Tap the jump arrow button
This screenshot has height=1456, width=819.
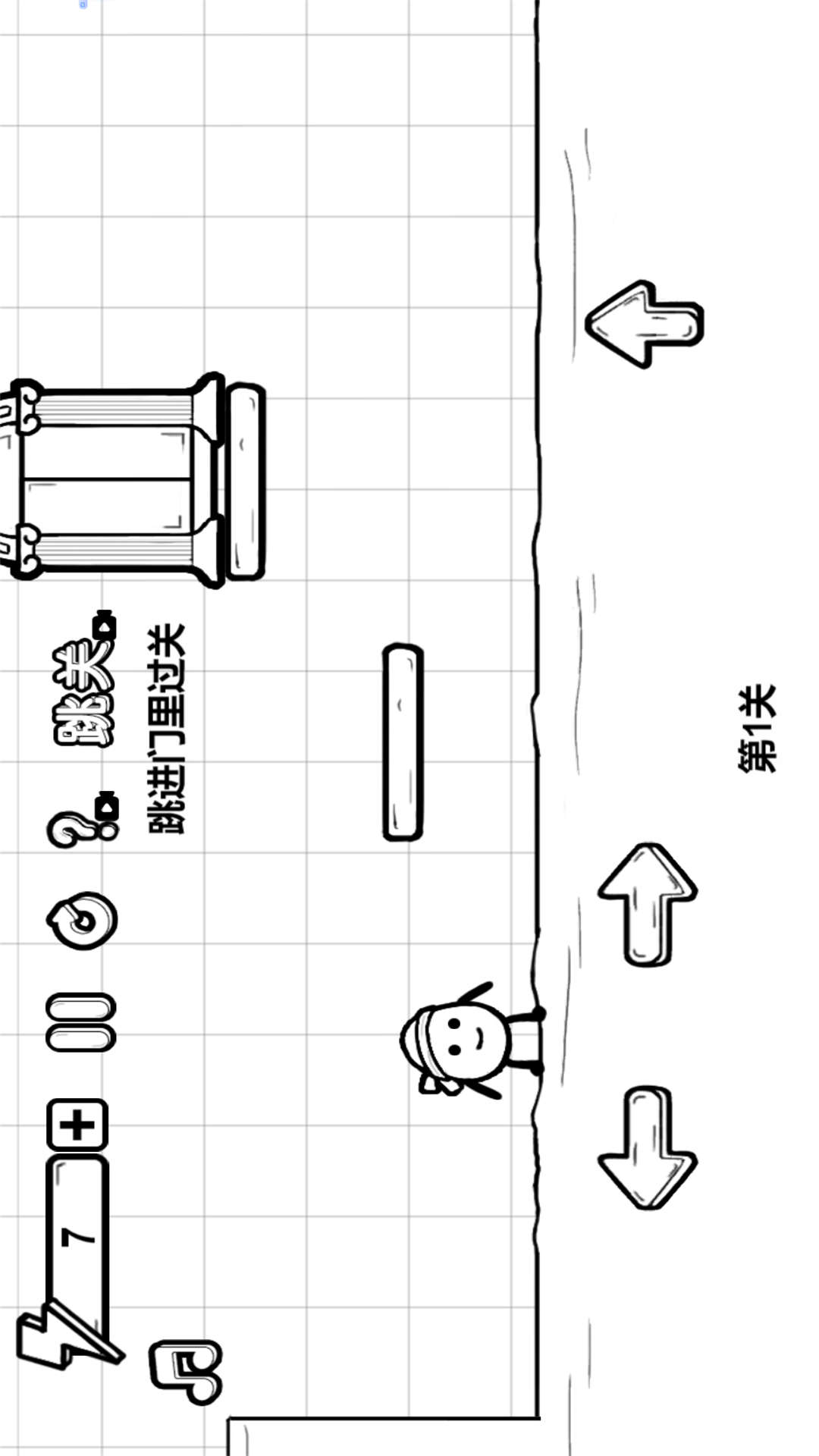pos(645,325)
